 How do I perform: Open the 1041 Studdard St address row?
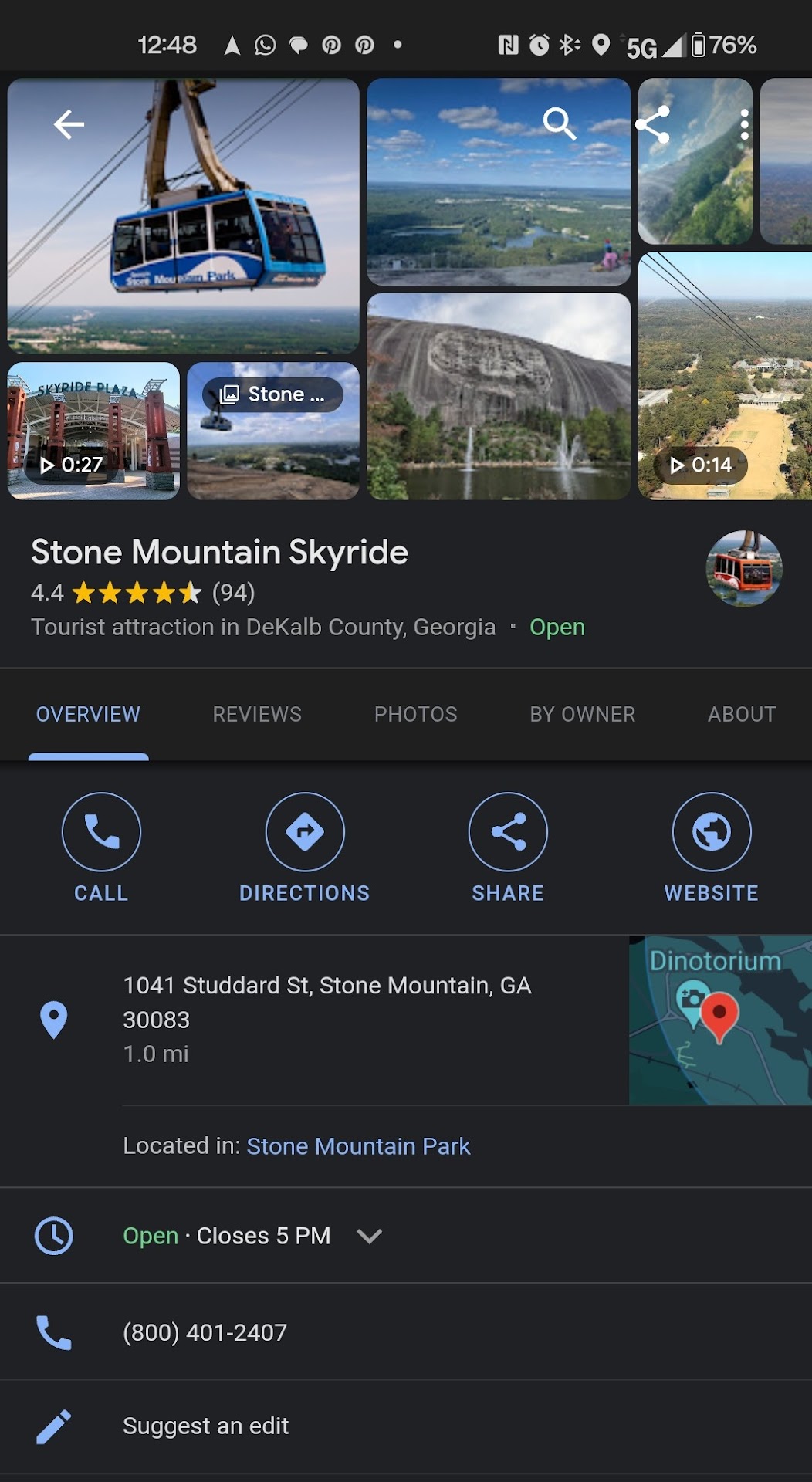tap(327, 1019)
